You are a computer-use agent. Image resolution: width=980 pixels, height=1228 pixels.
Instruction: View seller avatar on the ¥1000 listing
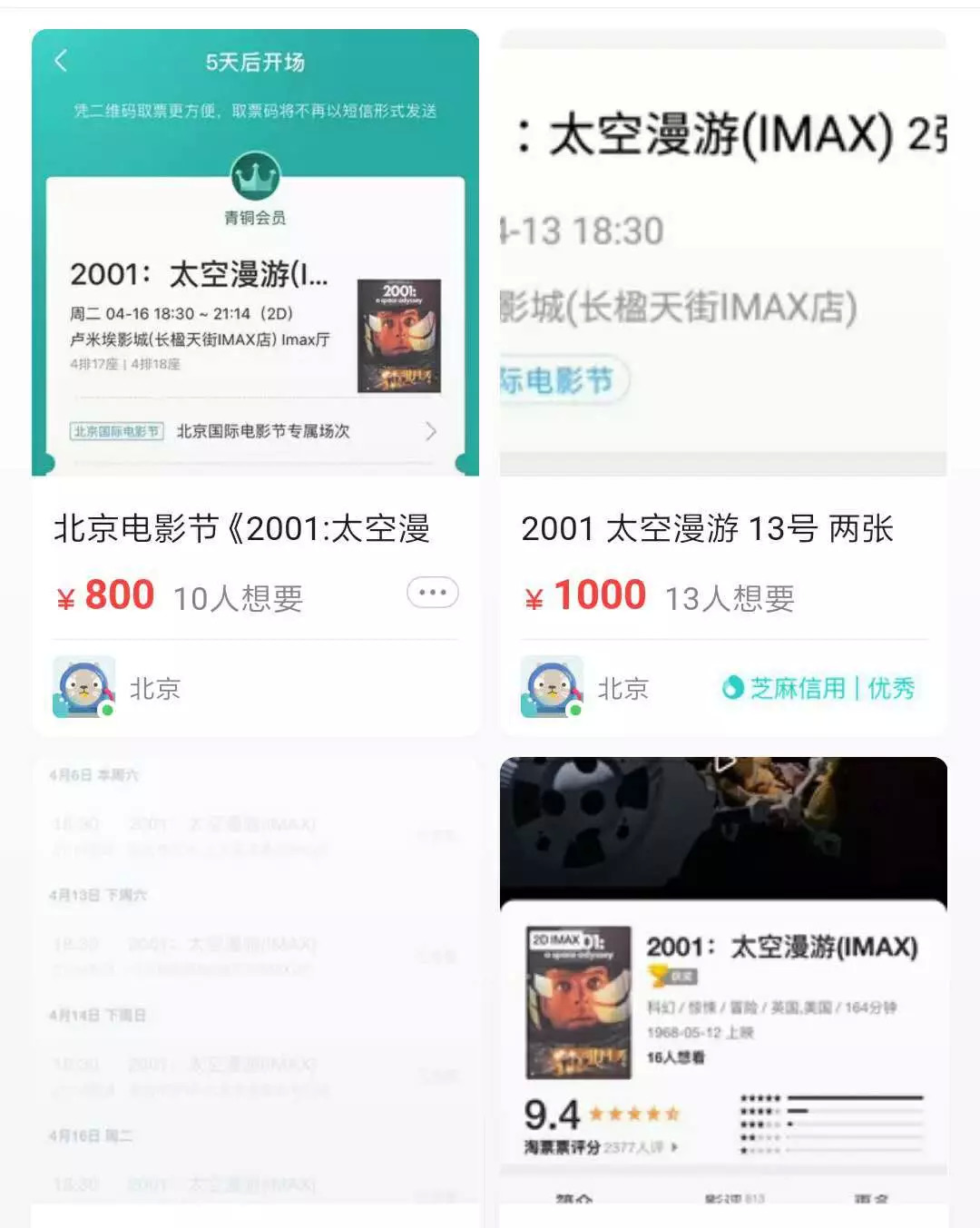pos(552,687)
